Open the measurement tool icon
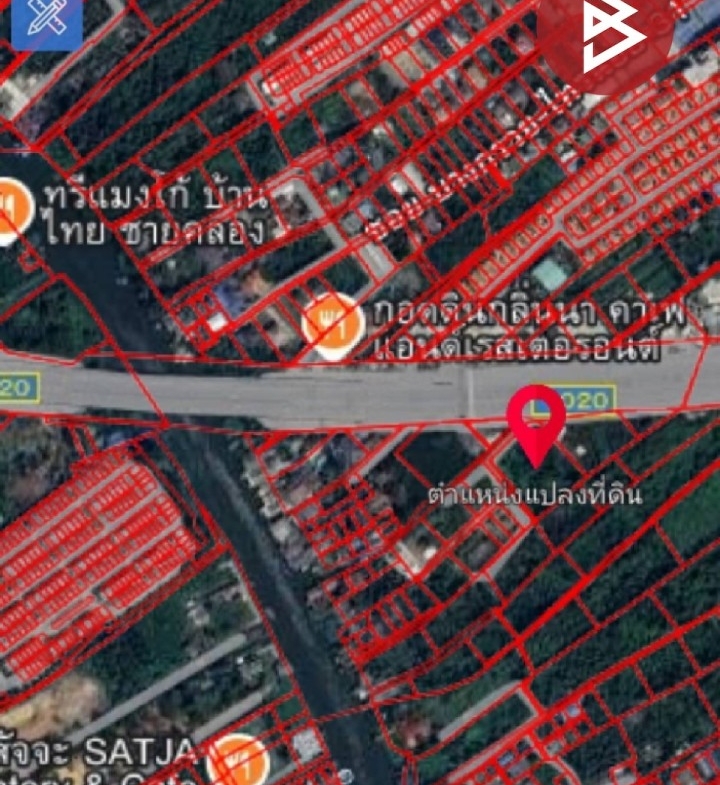The height and width of the screenshot is (785, 720). click(x=46, y=23)
